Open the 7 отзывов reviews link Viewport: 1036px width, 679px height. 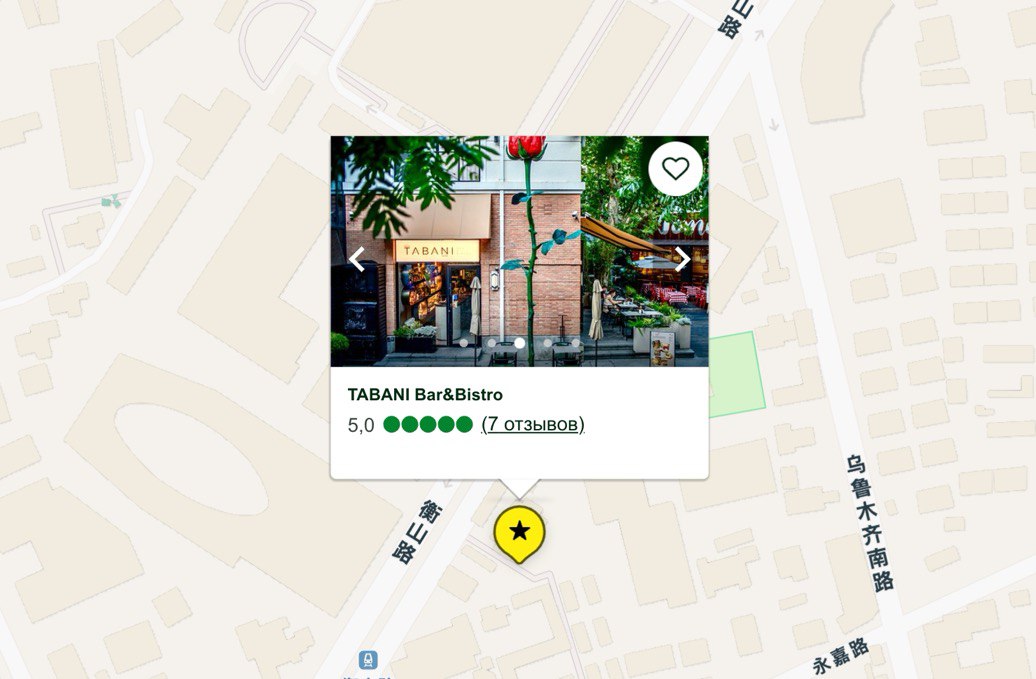pos(533,424)
